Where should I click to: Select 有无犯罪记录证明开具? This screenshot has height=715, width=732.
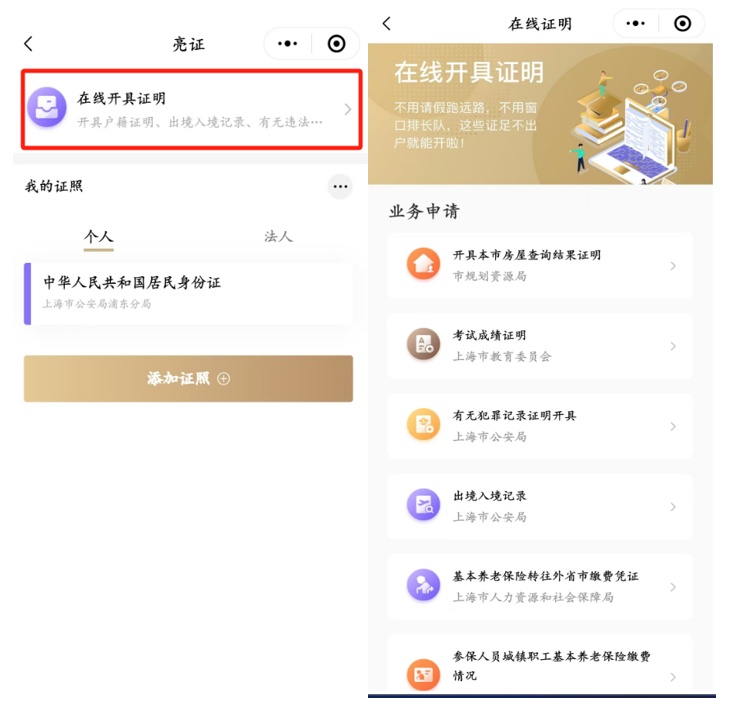(x=540, y=426)
